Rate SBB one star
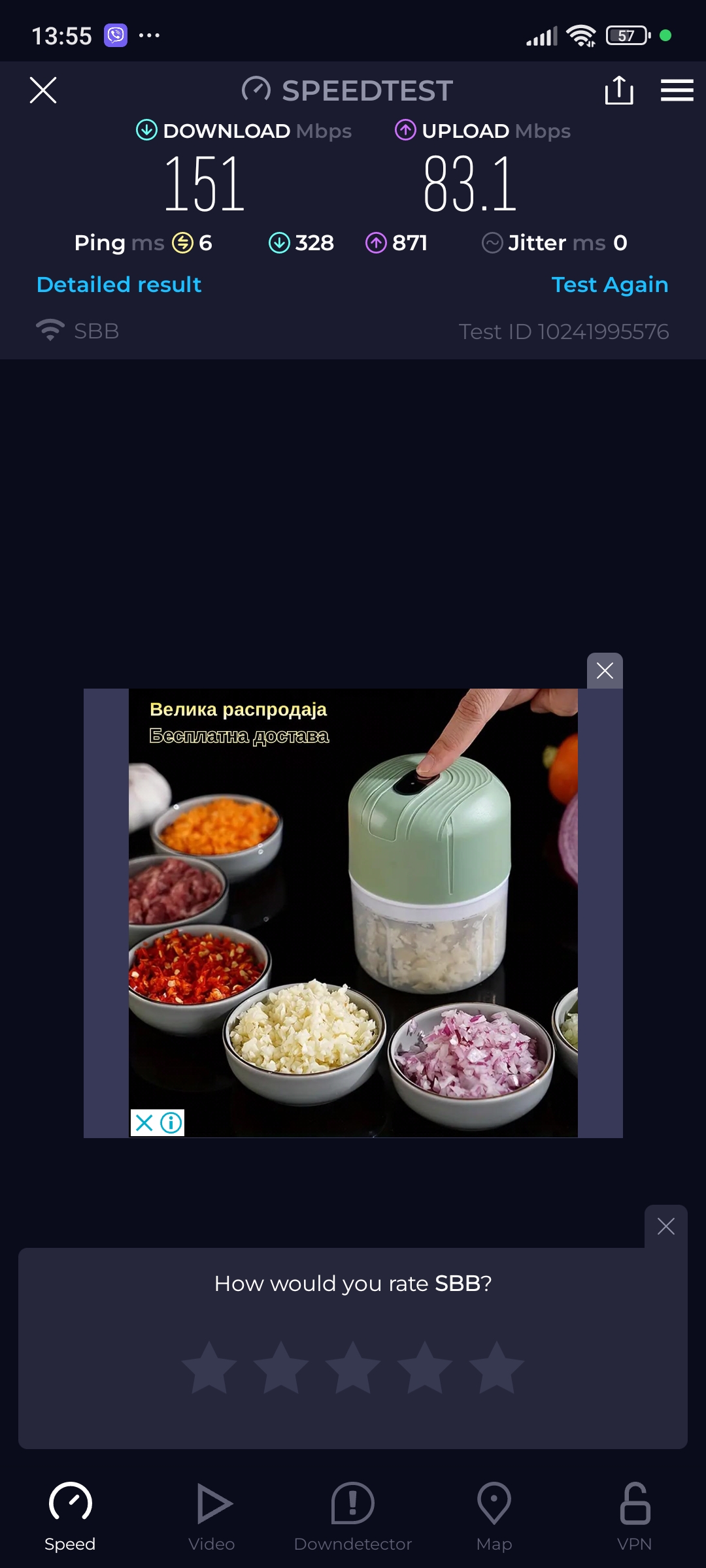The width and height of the screenshot is (706, 1568). (209, 1368)
